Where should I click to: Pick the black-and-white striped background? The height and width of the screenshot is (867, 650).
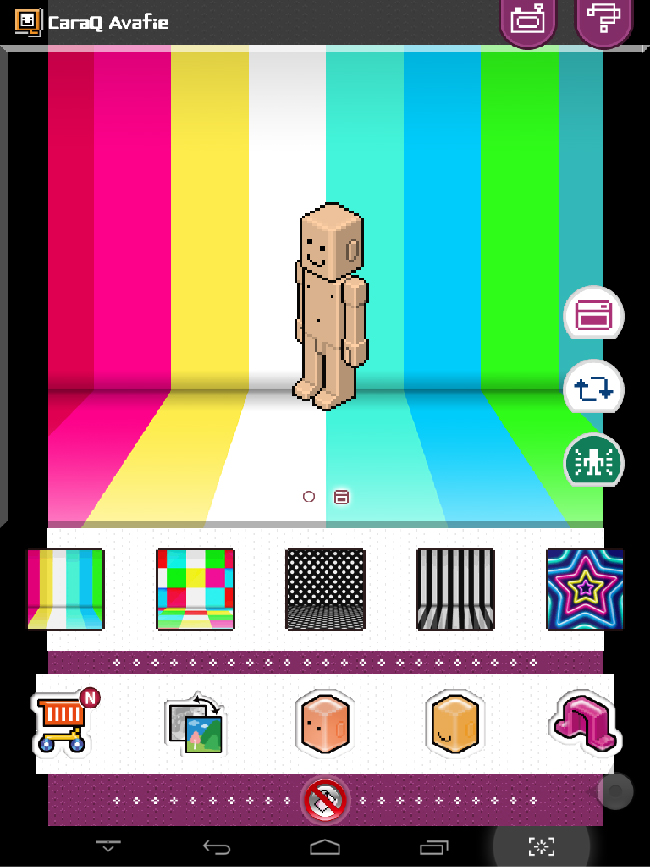pyautogui.click(x=455, y=589)
